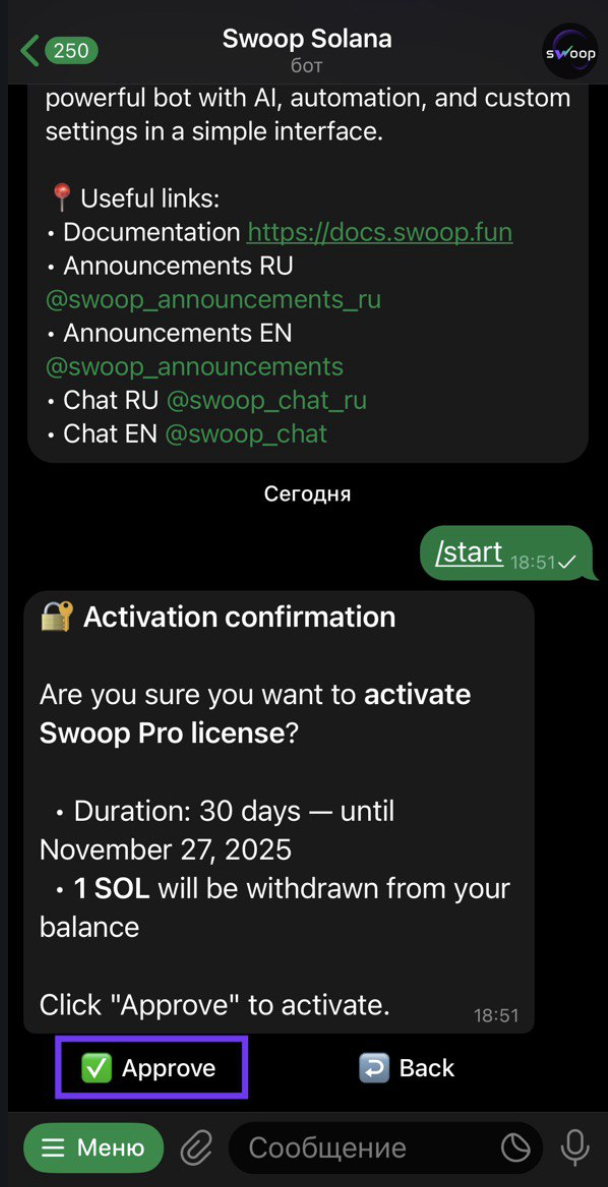The image size is (608, 1187).
Task: Open the bot Меню button
Action: coord(93,1148)
